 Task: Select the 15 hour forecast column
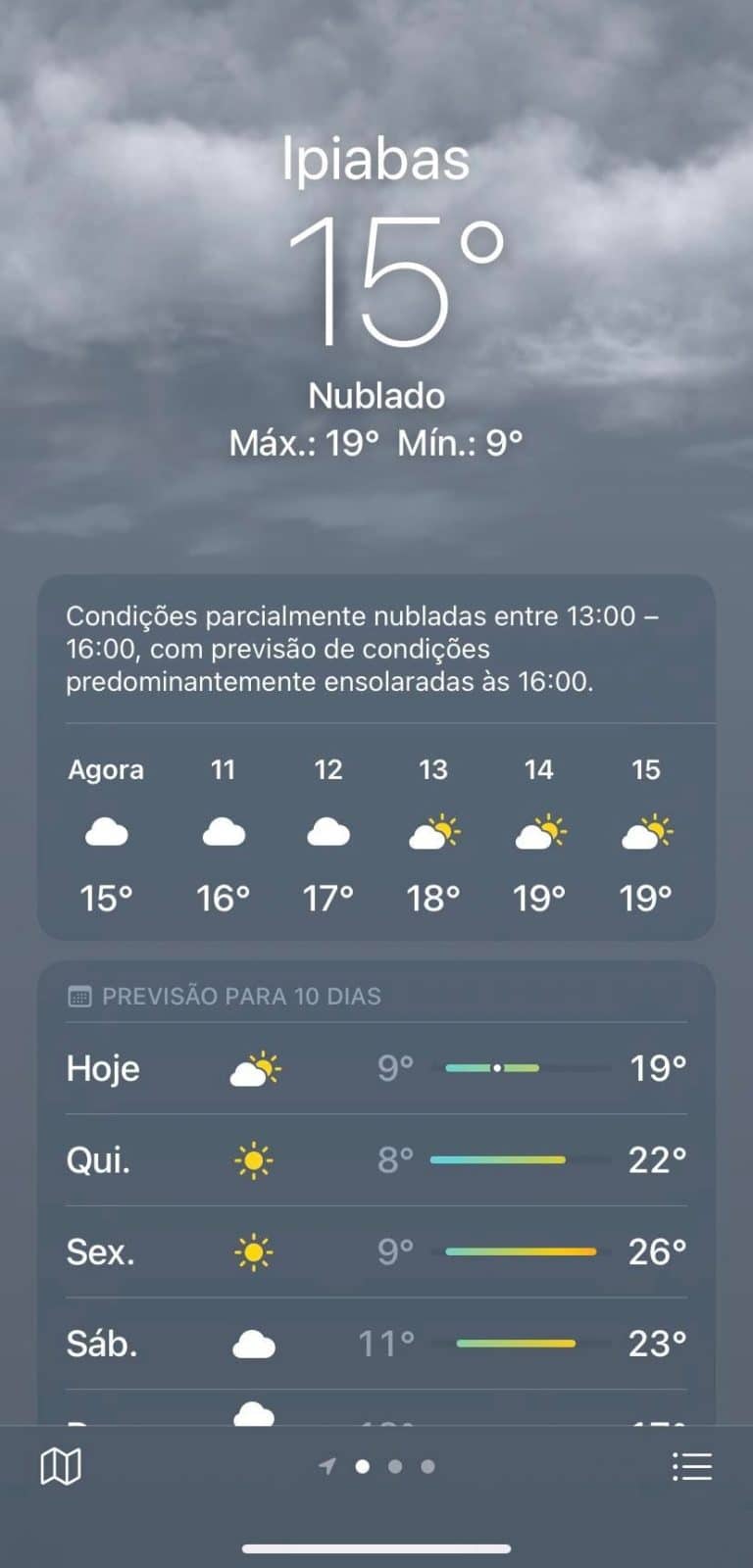[x=644, y=831]
